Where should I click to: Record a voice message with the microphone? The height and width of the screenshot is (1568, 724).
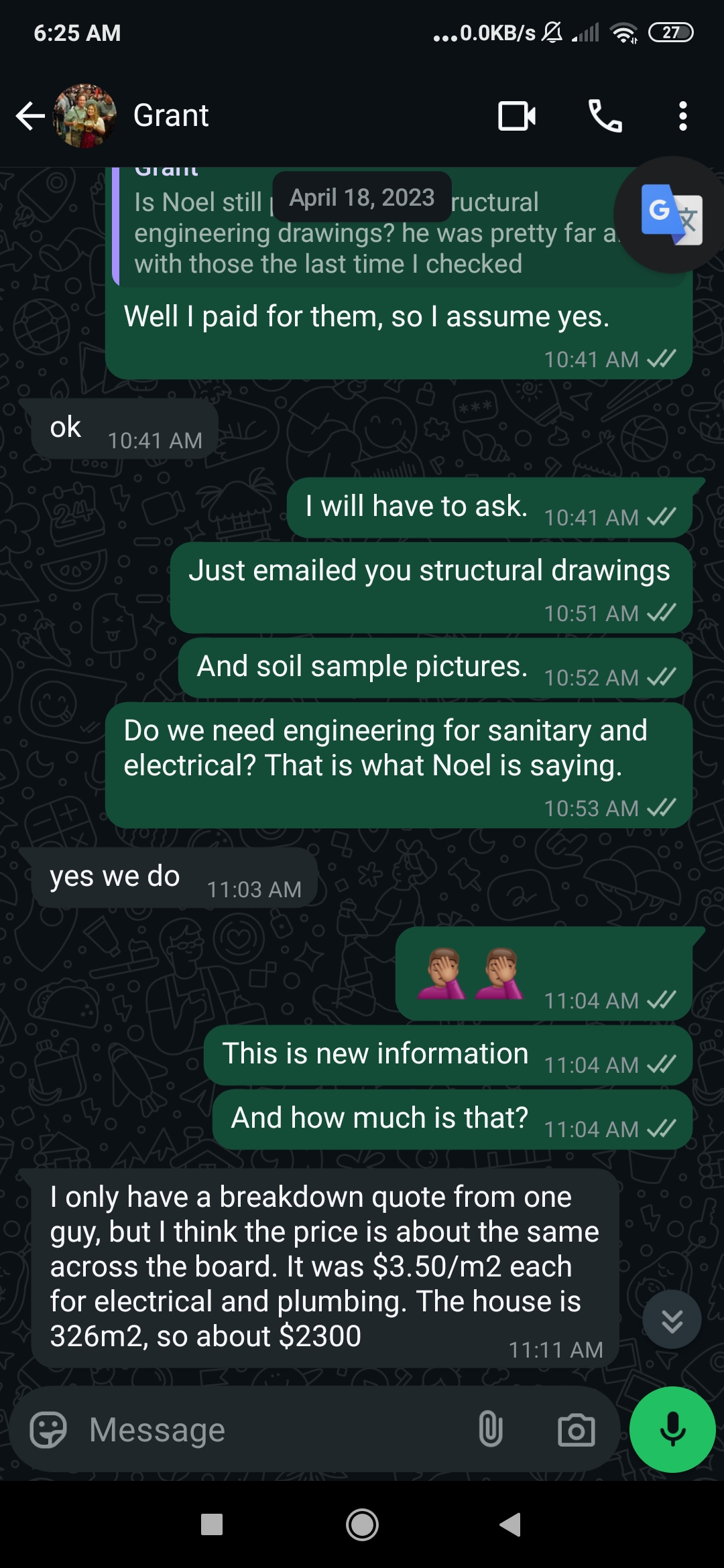(x=672, y=1429)
